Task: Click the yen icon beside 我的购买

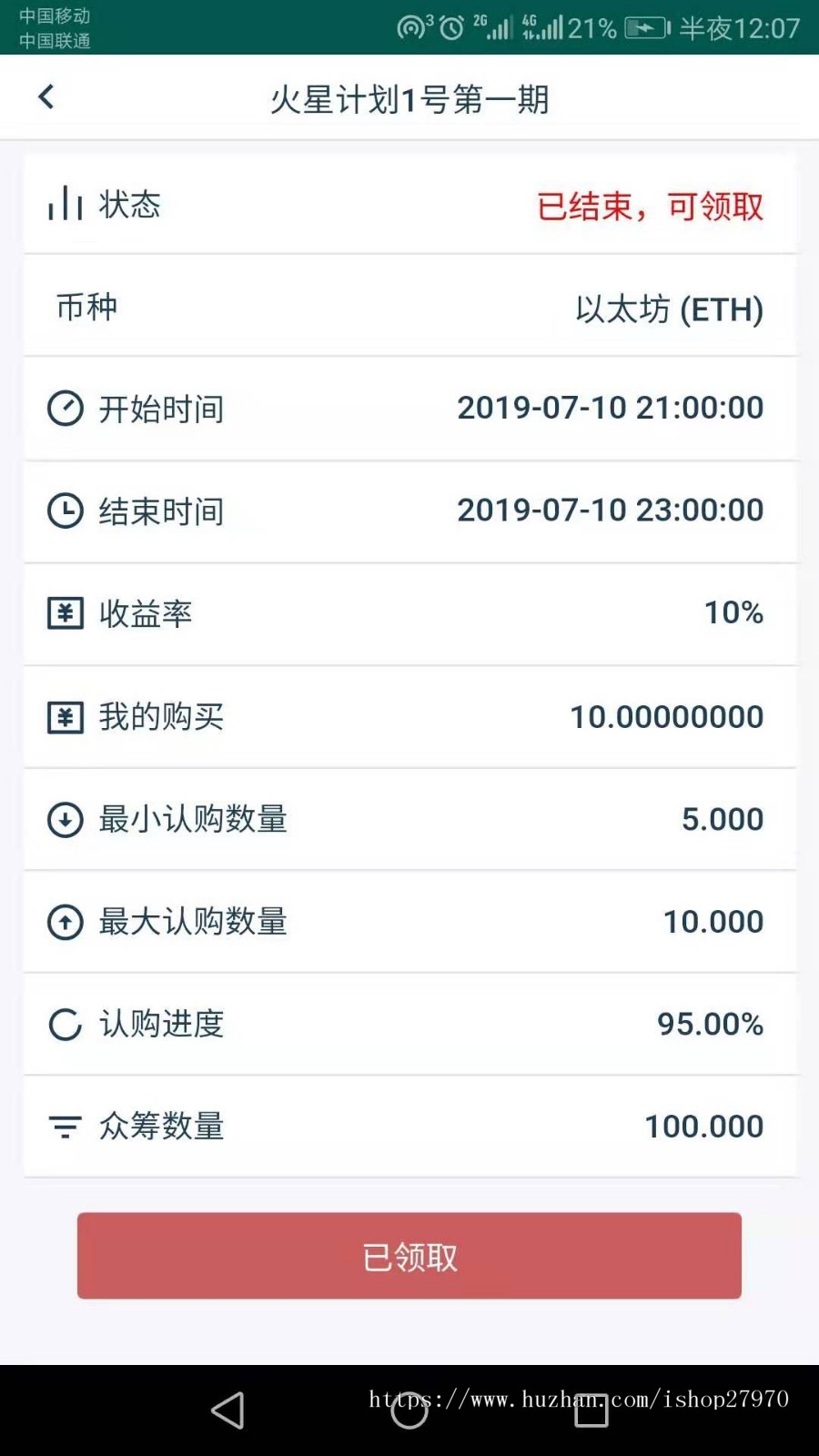Action: tap(64, 716)
